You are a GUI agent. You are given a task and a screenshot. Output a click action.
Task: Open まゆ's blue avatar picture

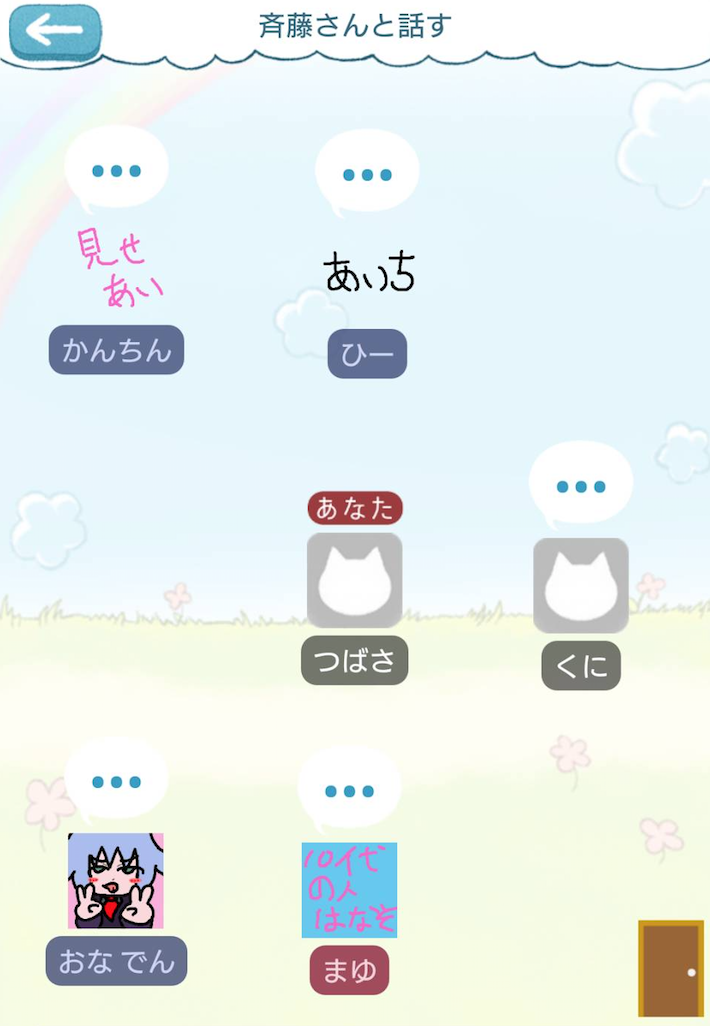click(x=349, y=890)
